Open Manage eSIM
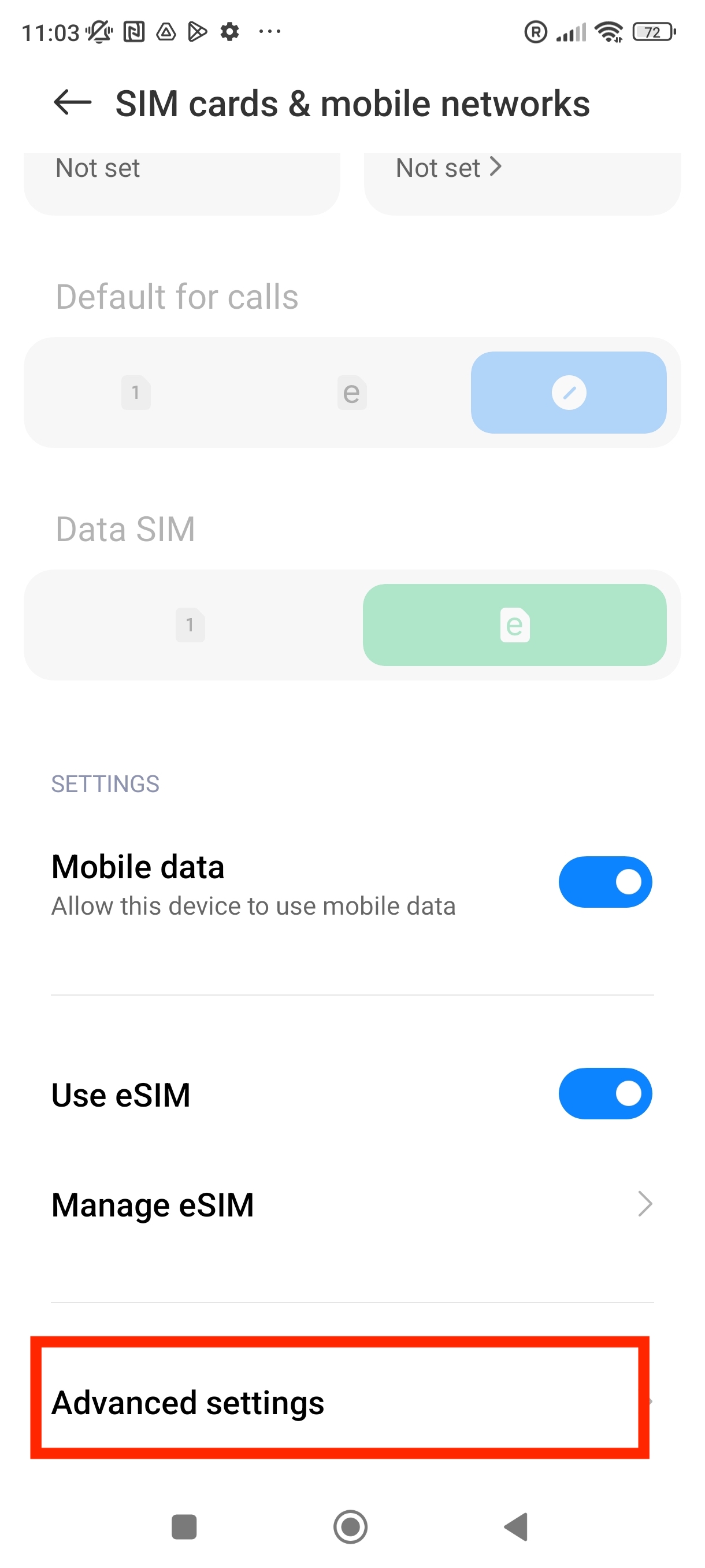Screen dimensions: 705x1568 tap(351, 1204)
